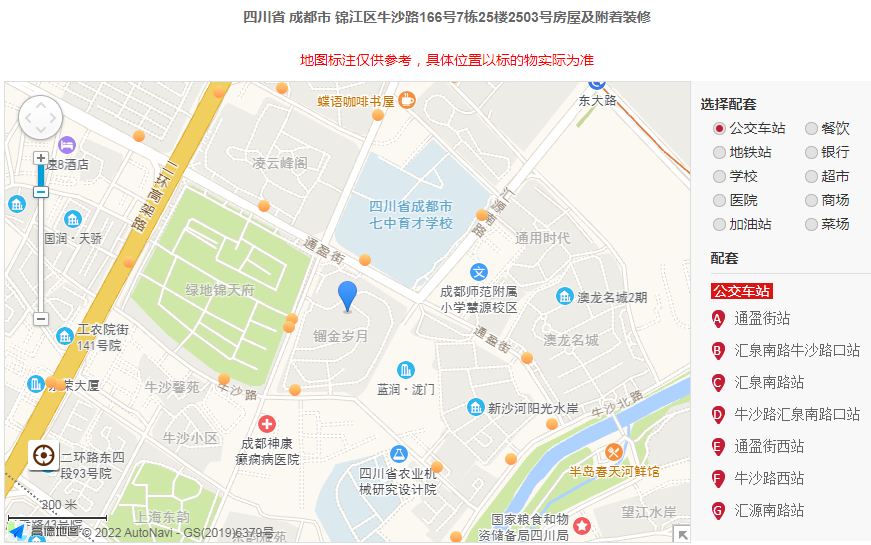The image size is (871, 545).
Task: Choose the 地铁站 facility option
Action: click(719, 153)
